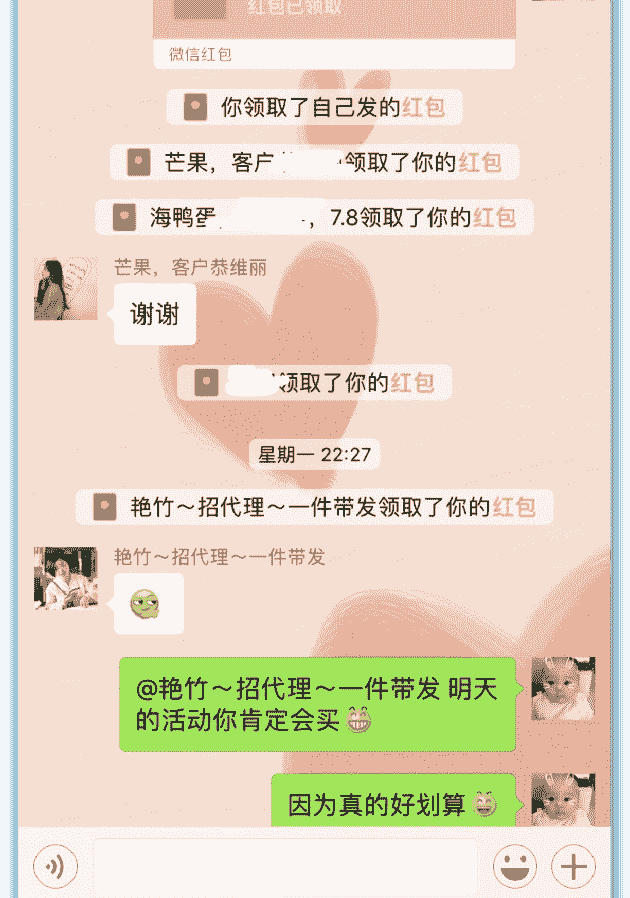Open my avatar beside 明天的活动 message
630x898 pixels.
point(563,689)
